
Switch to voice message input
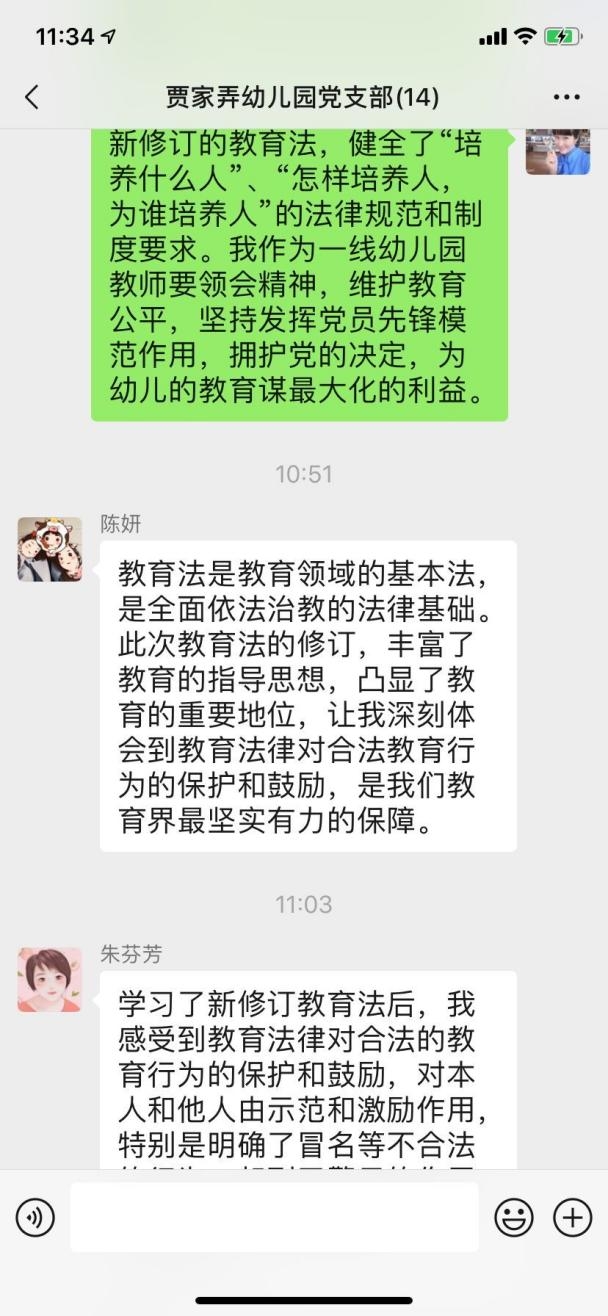pyautogui.click(x=35, y=1217)
